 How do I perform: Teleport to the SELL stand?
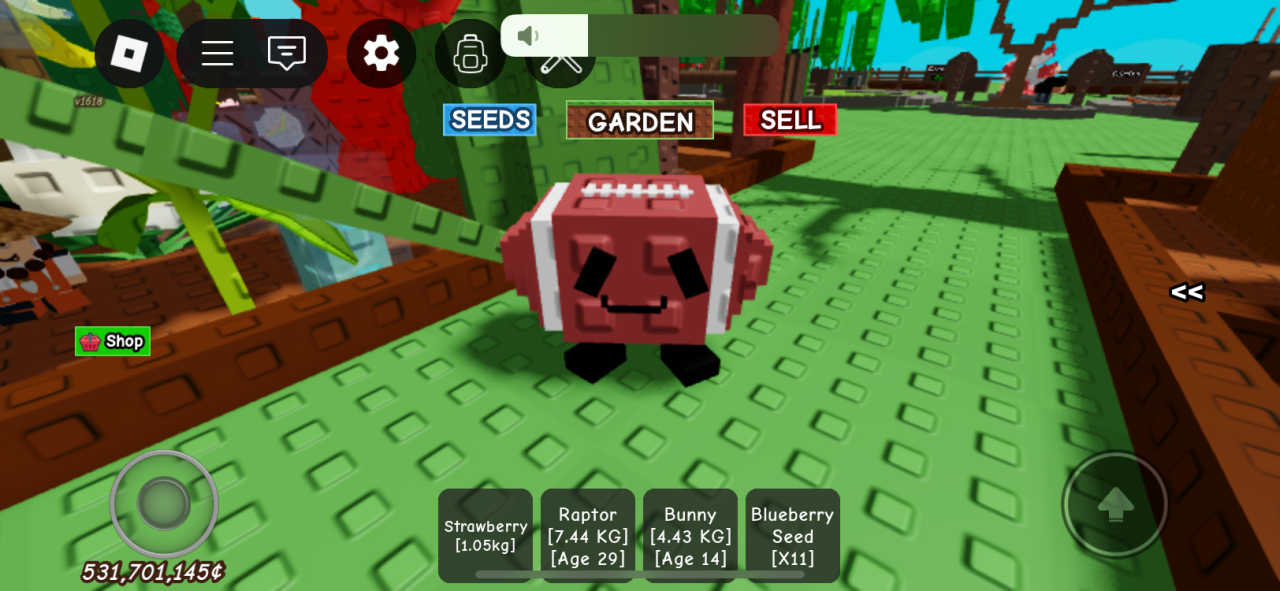(x=790, y=120)
